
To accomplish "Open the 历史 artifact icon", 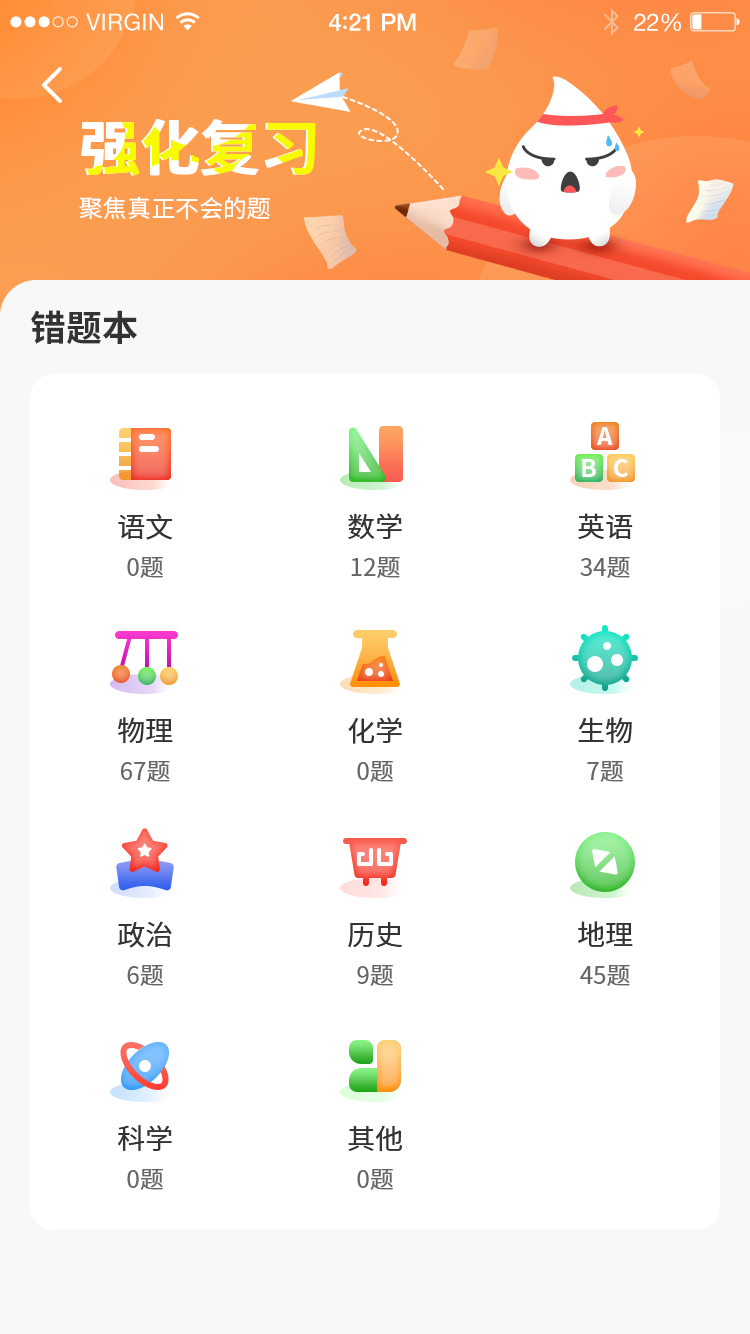I will point(373,862).
